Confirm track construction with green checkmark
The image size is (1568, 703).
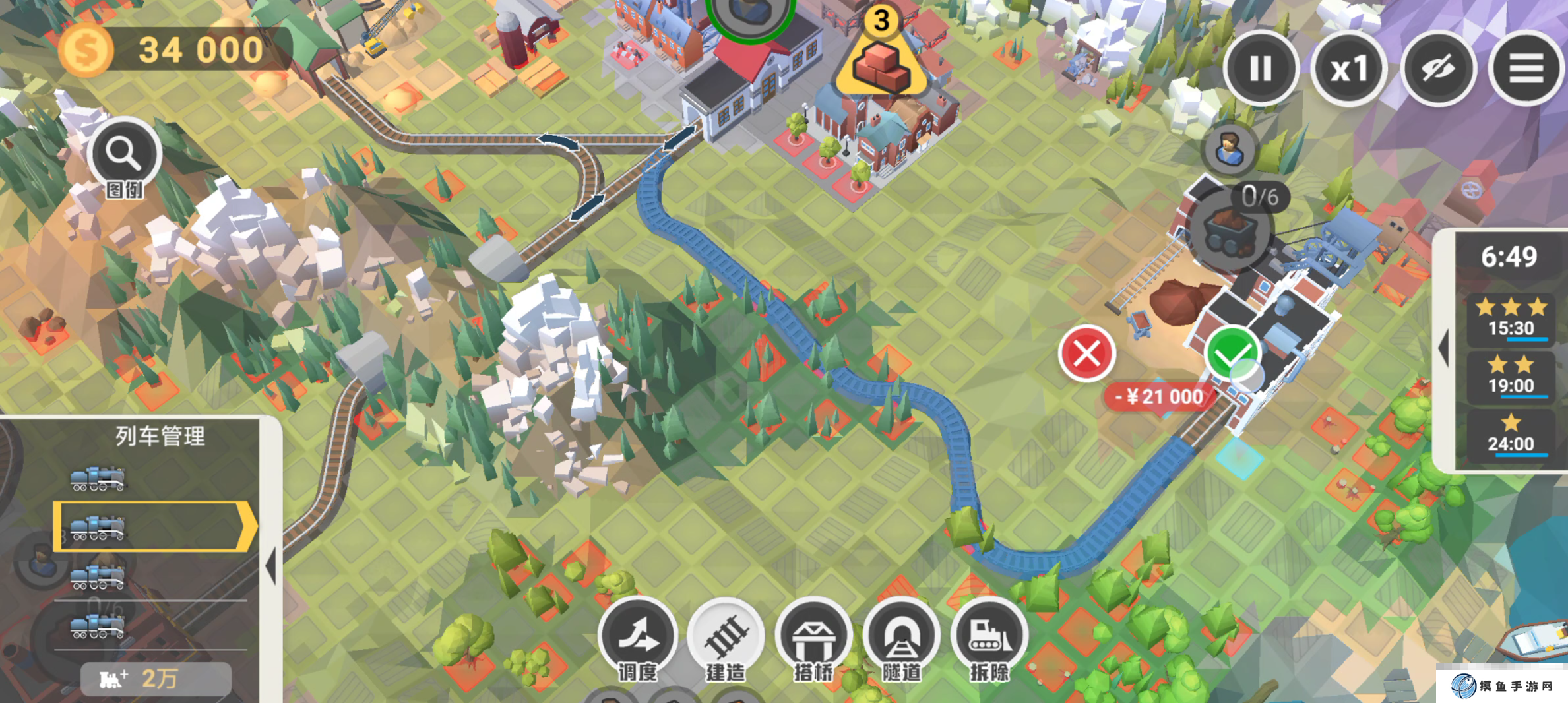1231,353
